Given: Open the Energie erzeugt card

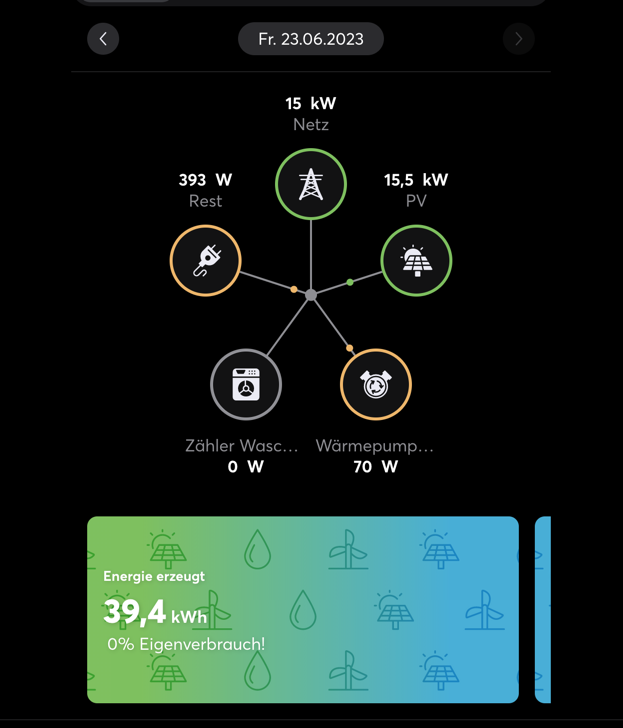Looking at the screenshot, I should click(x=302, y=609).
